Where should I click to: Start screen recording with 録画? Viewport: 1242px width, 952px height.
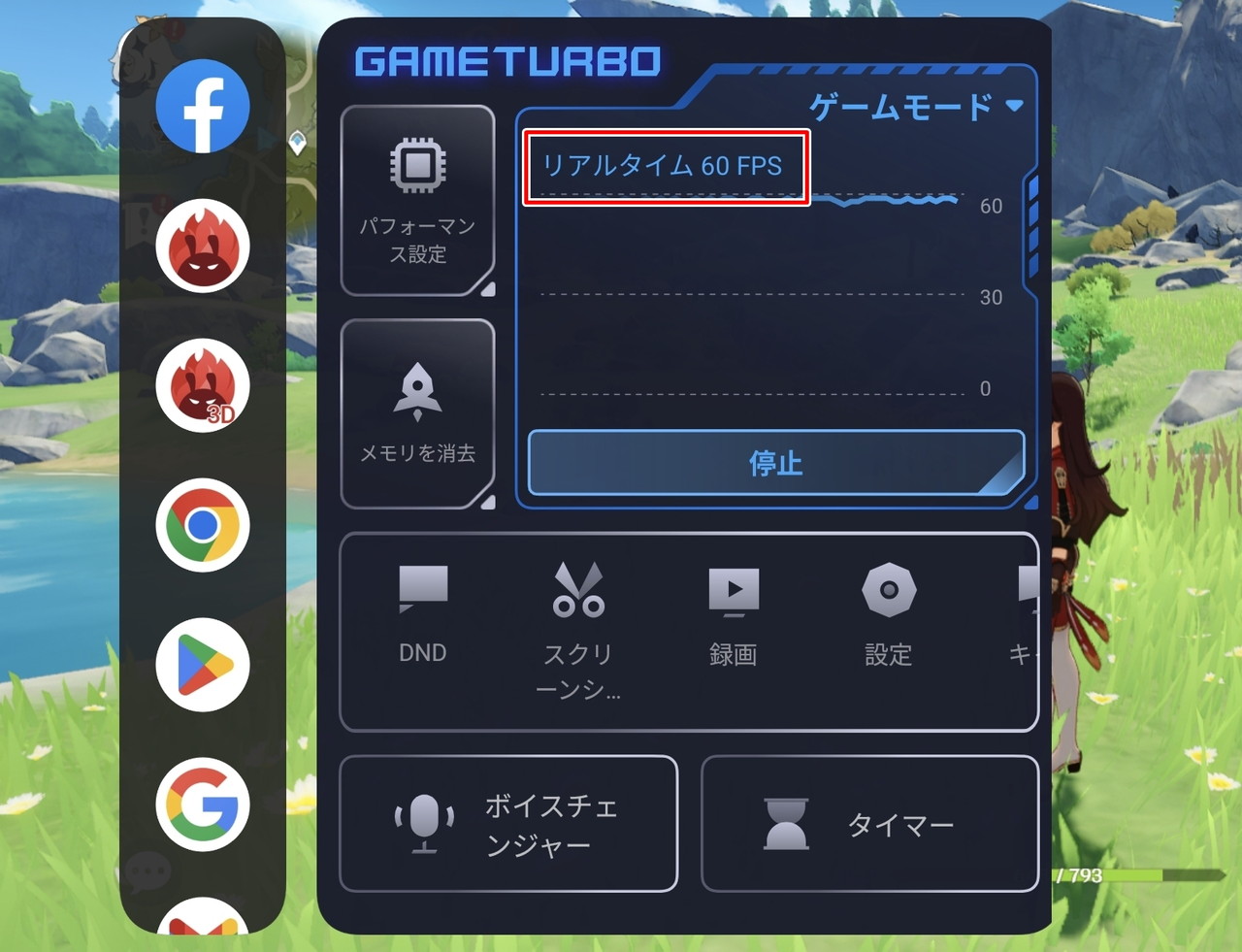(734, 613)
